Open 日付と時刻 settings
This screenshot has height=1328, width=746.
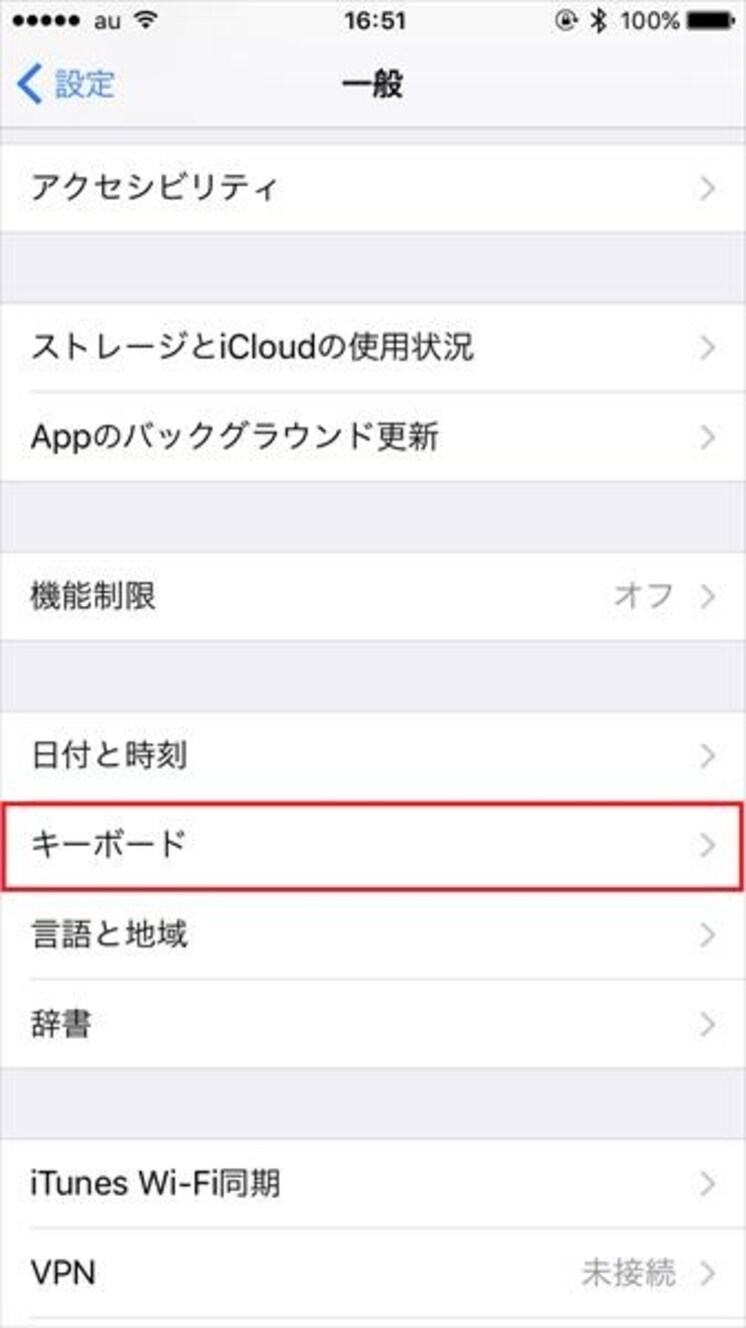(x=373, y=756)
